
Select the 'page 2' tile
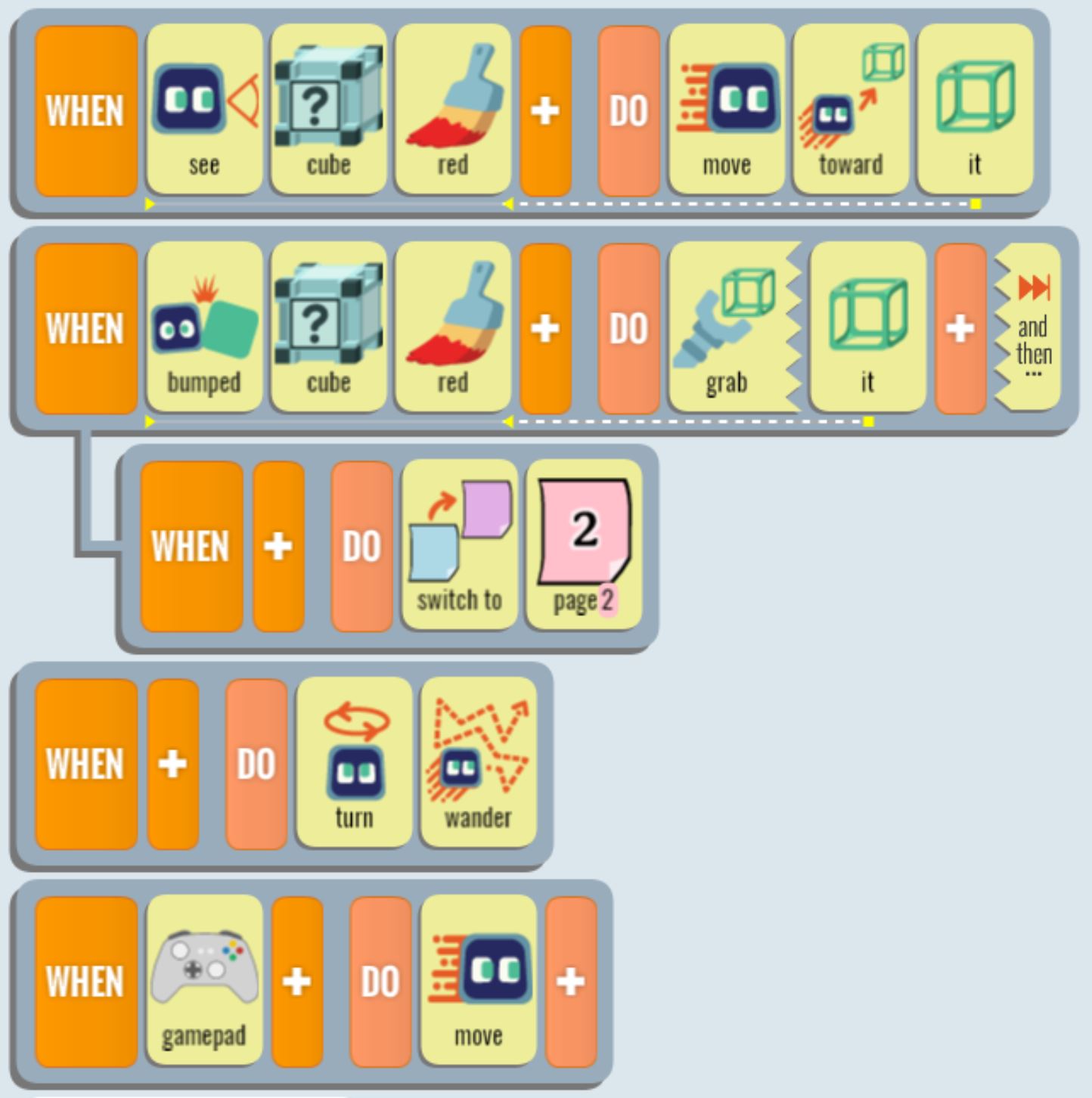coord(583,545)
